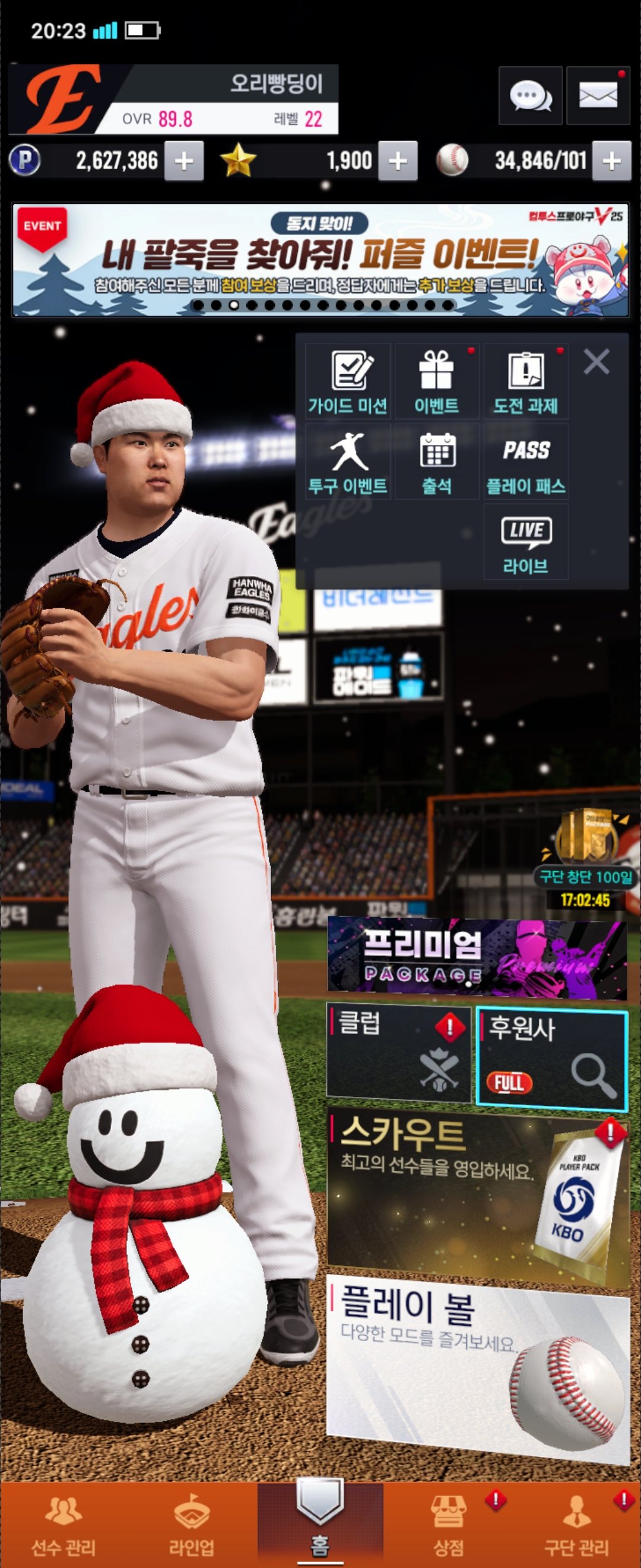Add more stars with plus button

point(398,162)
